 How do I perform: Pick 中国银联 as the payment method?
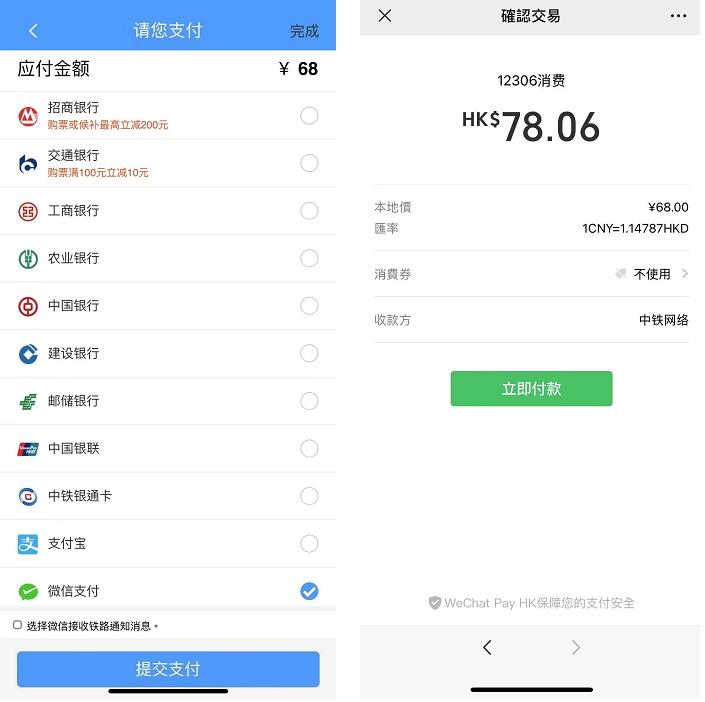(x=309, y=448)
